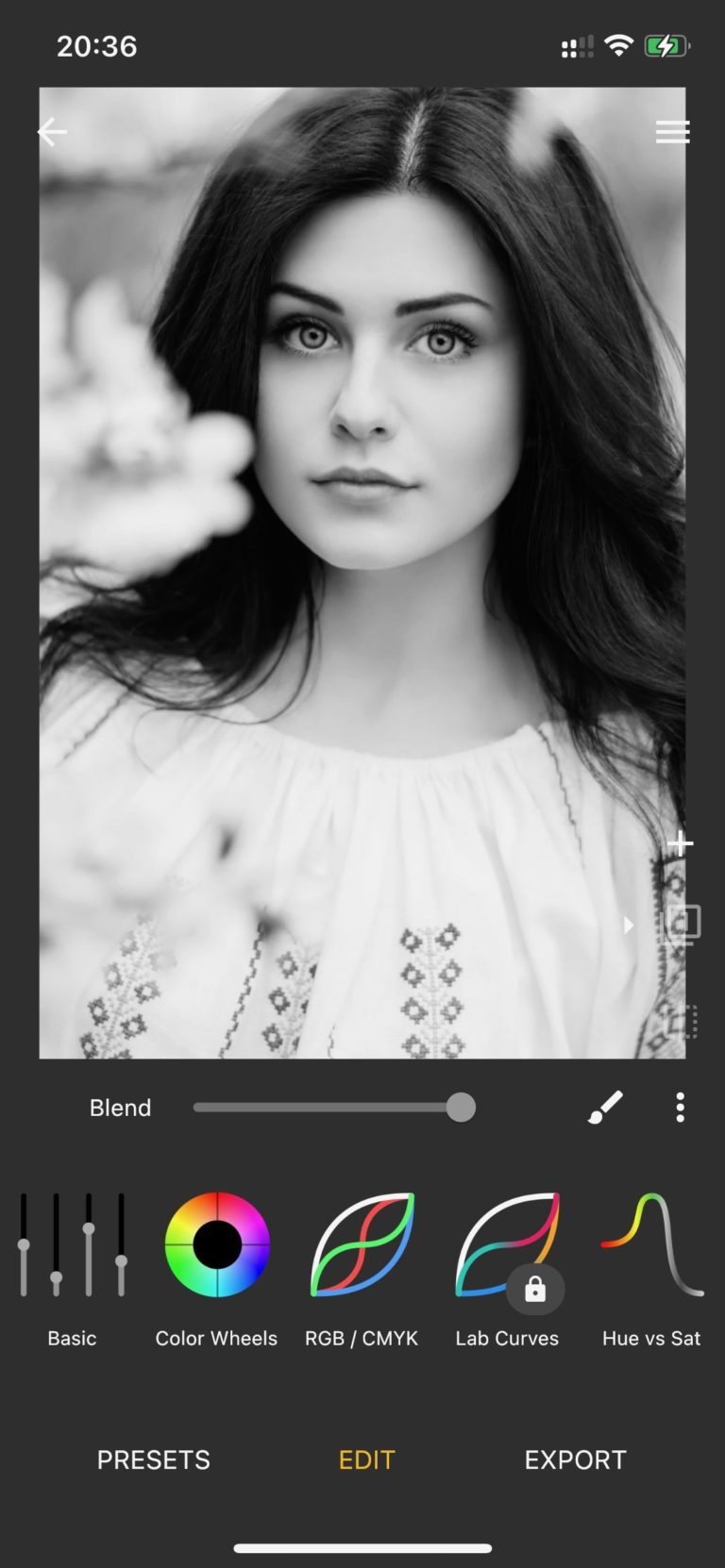Open the three-dot options menu
This screenshot has height=1568, width=725.
[680, 1107]
